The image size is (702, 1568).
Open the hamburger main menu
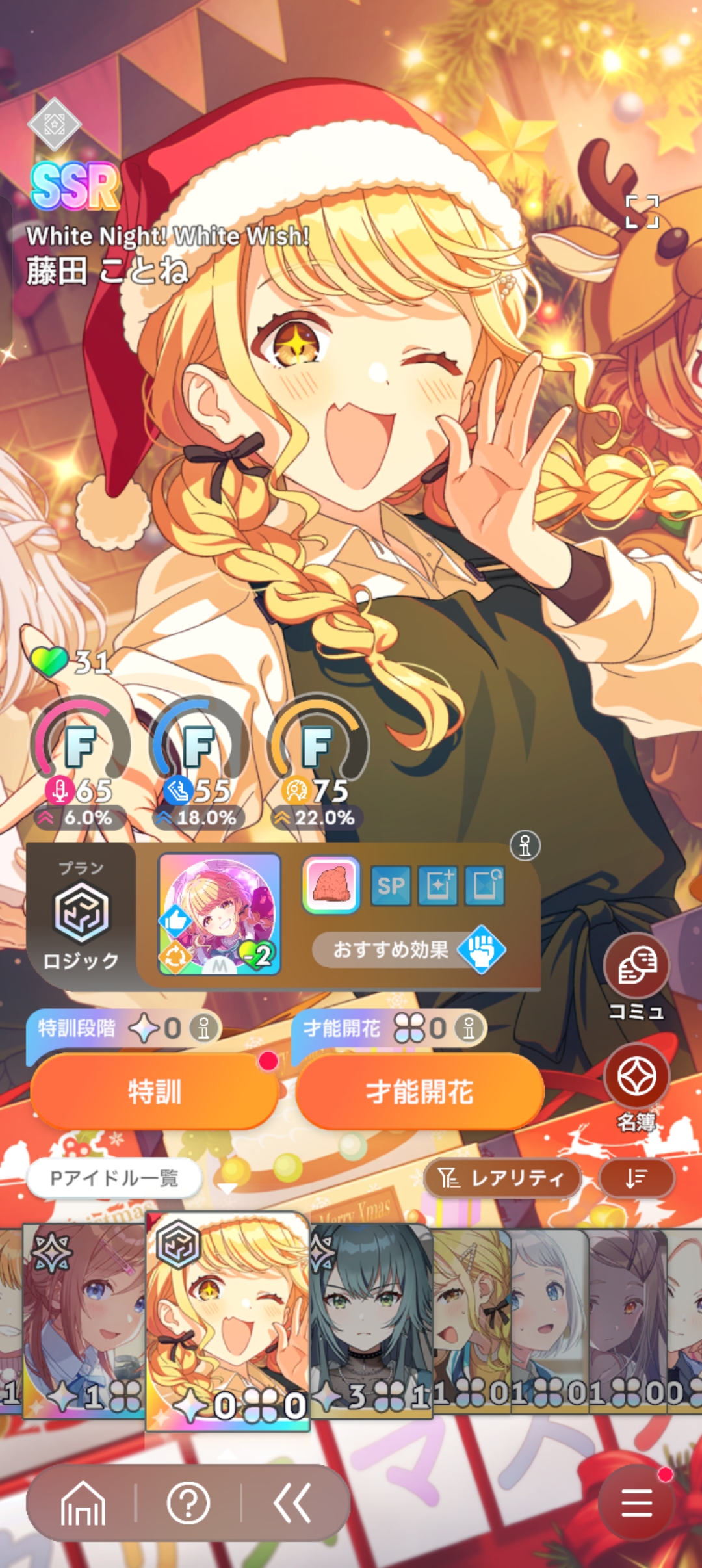pyautogui.click(x=636, y=1503)
